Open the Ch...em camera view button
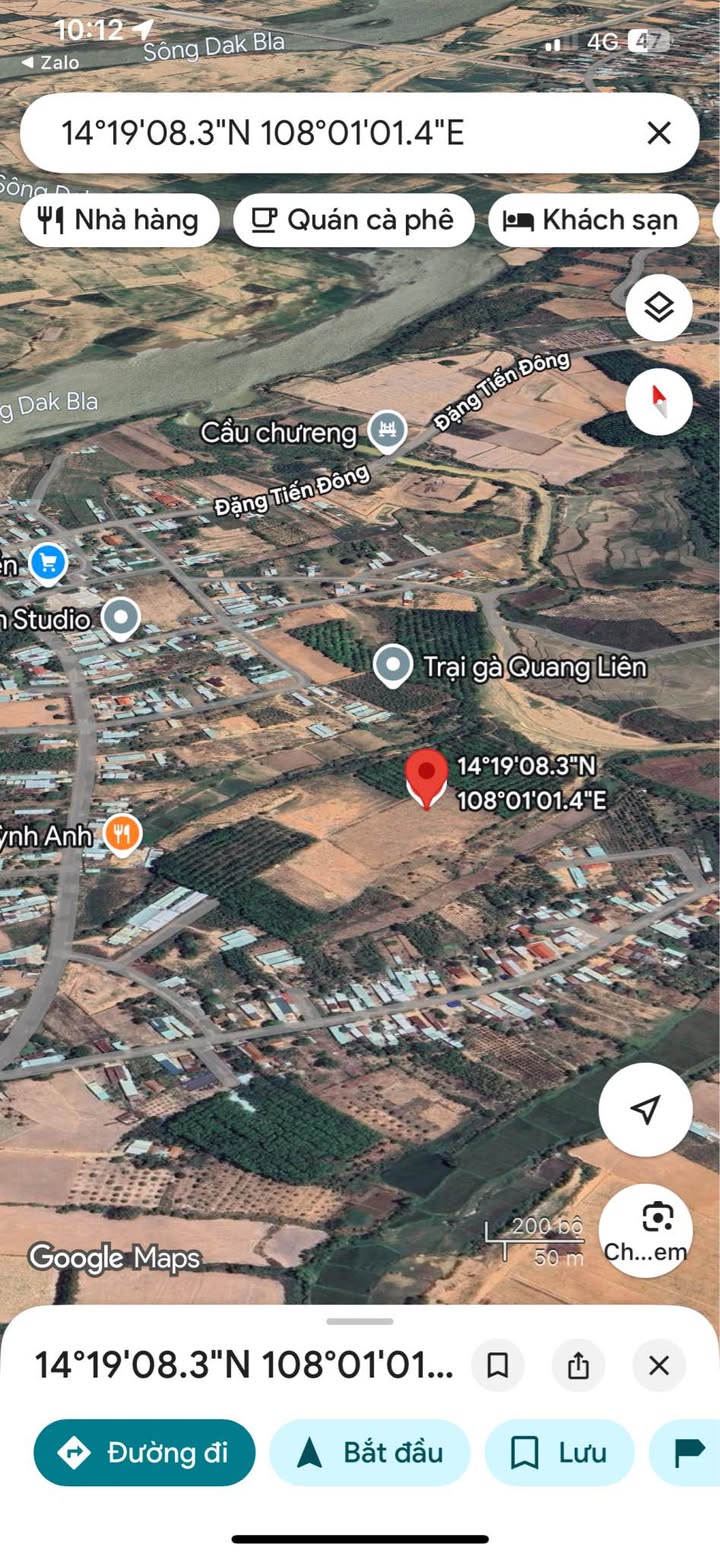 (x=645, y=1230)
